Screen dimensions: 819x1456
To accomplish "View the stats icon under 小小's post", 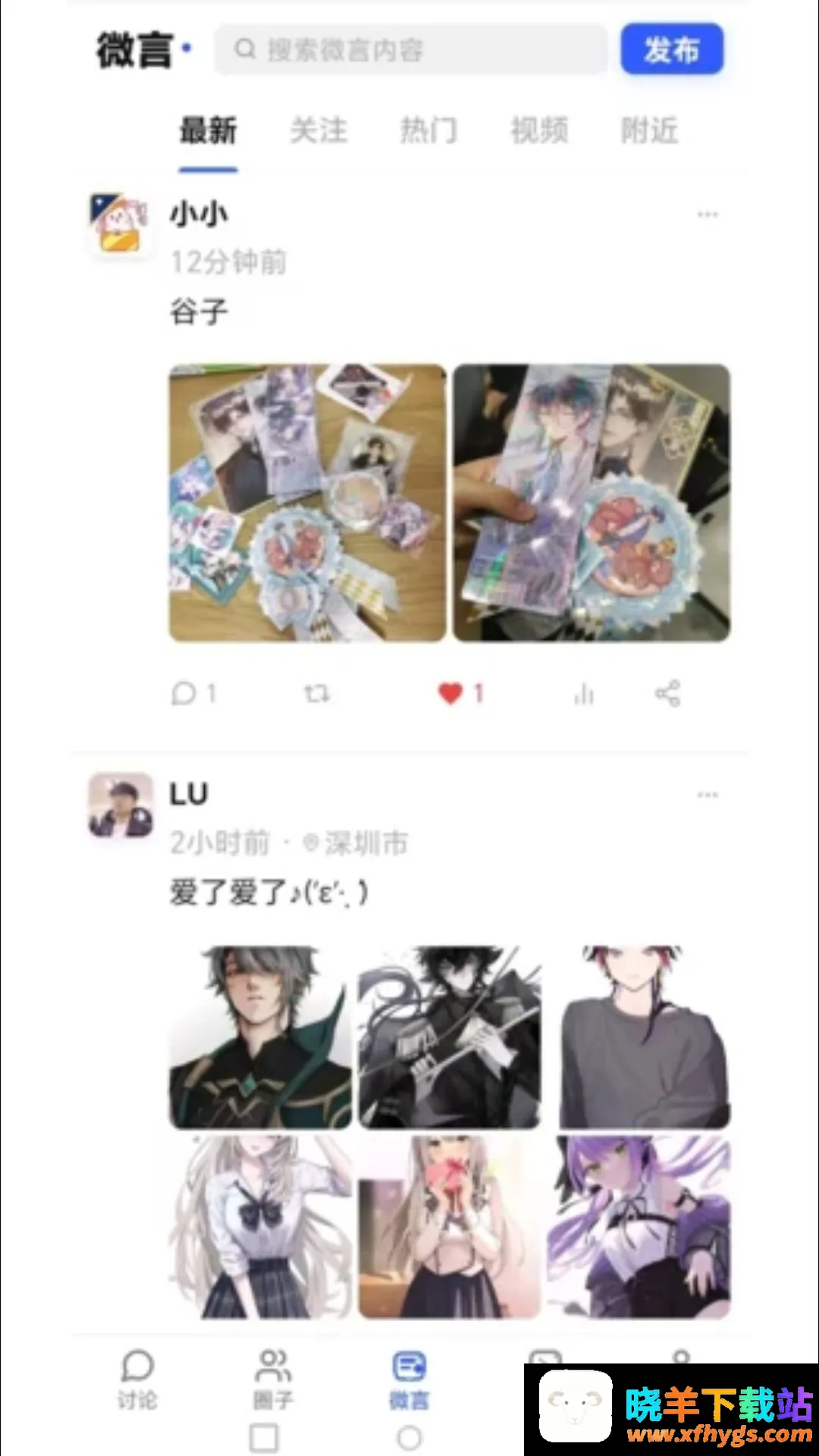I will coord(583,693).
